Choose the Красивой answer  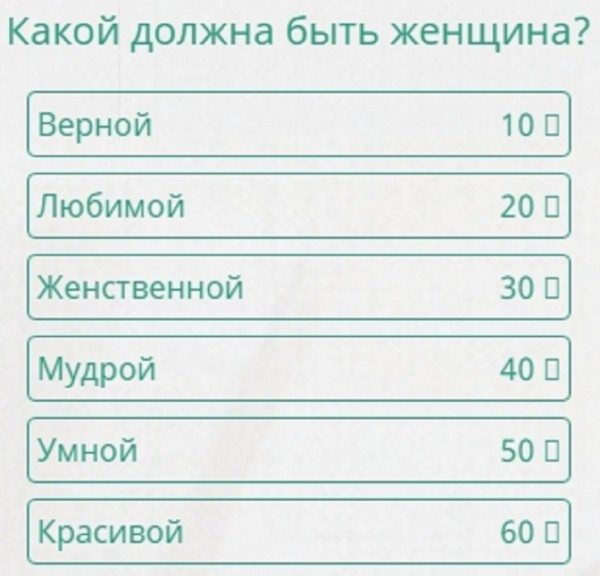298,532
